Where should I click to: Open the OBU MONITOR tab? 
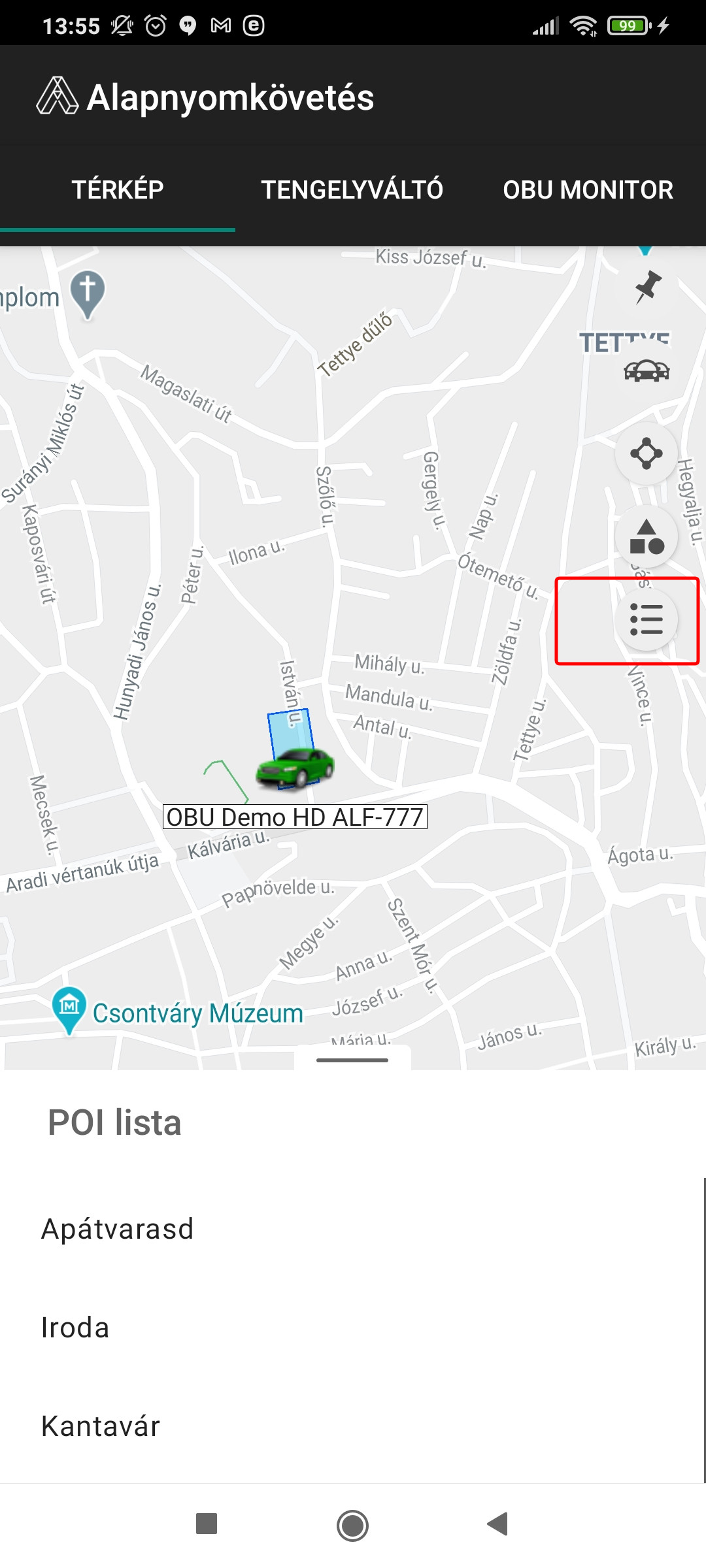coord(588,189)
